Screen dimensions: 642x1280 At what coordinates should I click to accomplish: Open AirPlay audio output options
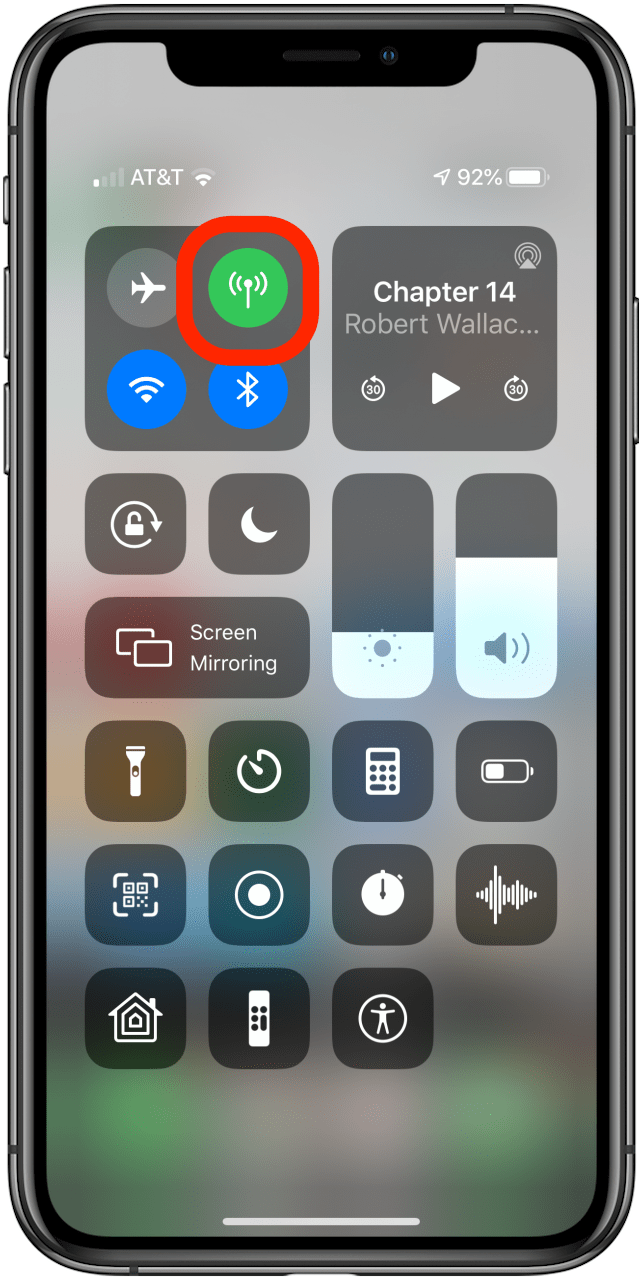click(x=527, y=255)
